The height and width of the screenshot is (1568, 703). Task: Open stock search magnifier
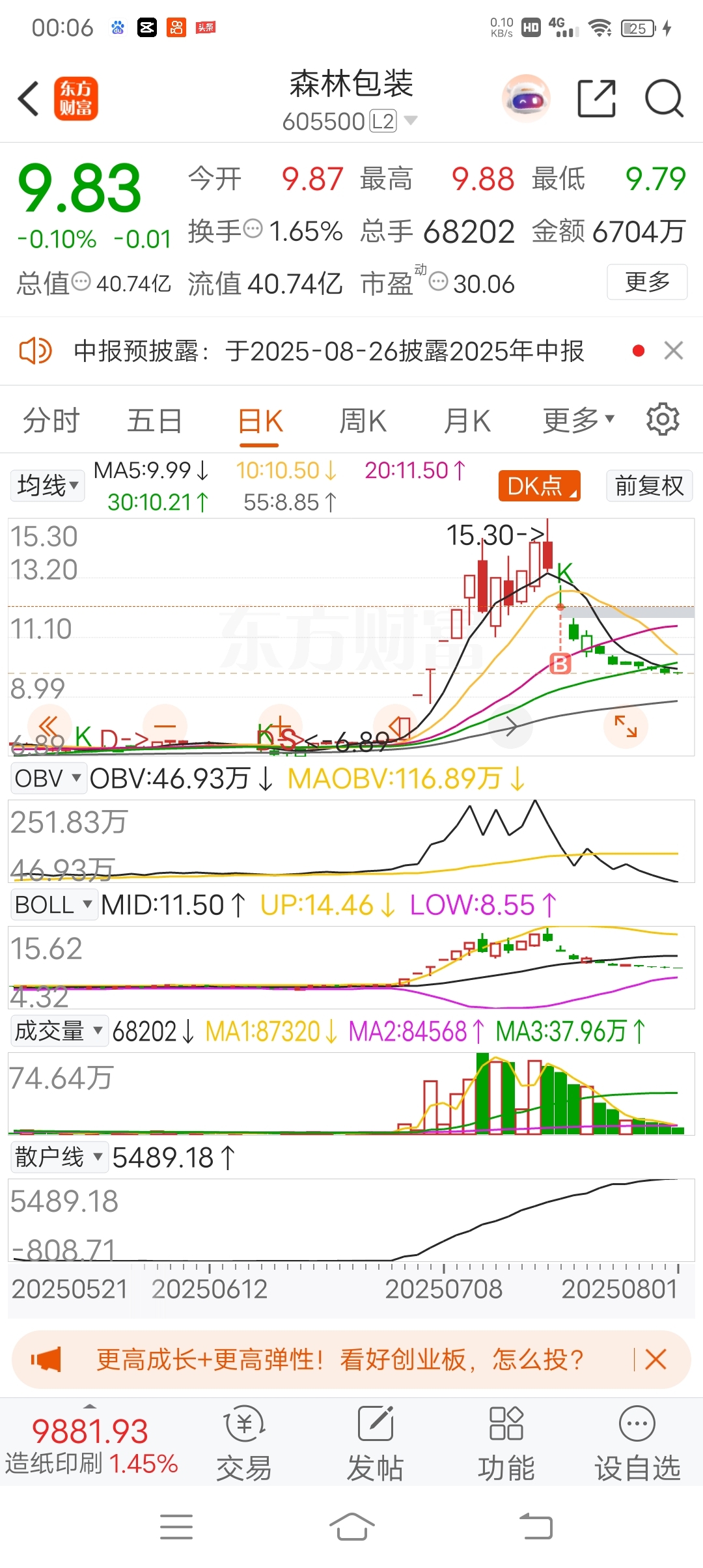[x=664, y=98]
